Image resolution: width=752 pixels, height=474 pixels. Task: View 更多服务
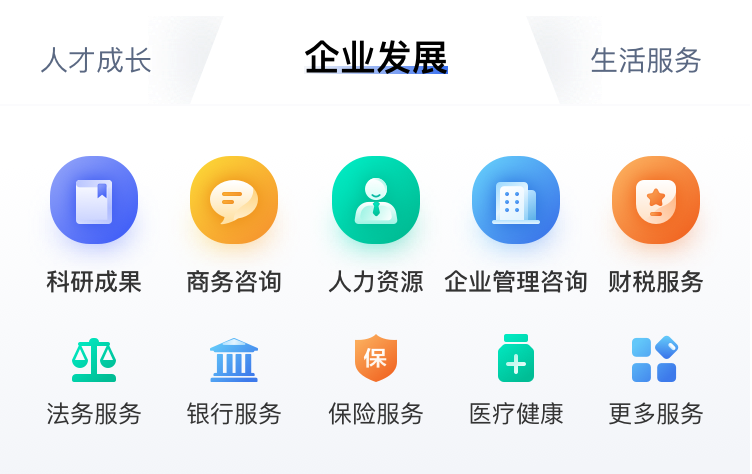click(655, 360)
